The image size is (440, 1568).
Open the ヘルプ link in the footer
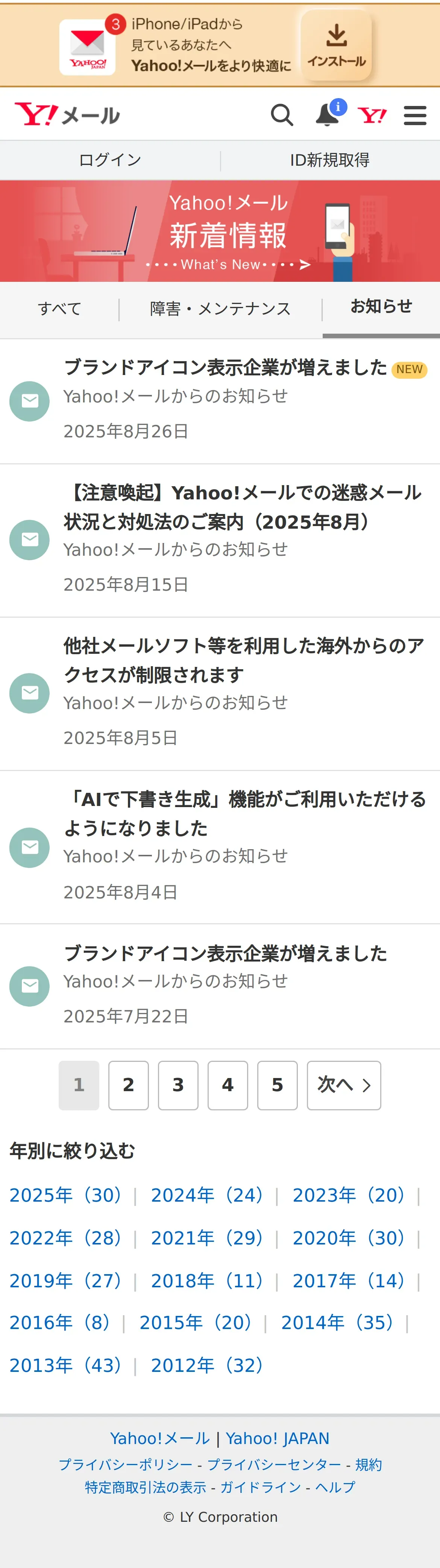click(x=335, y=1486)
